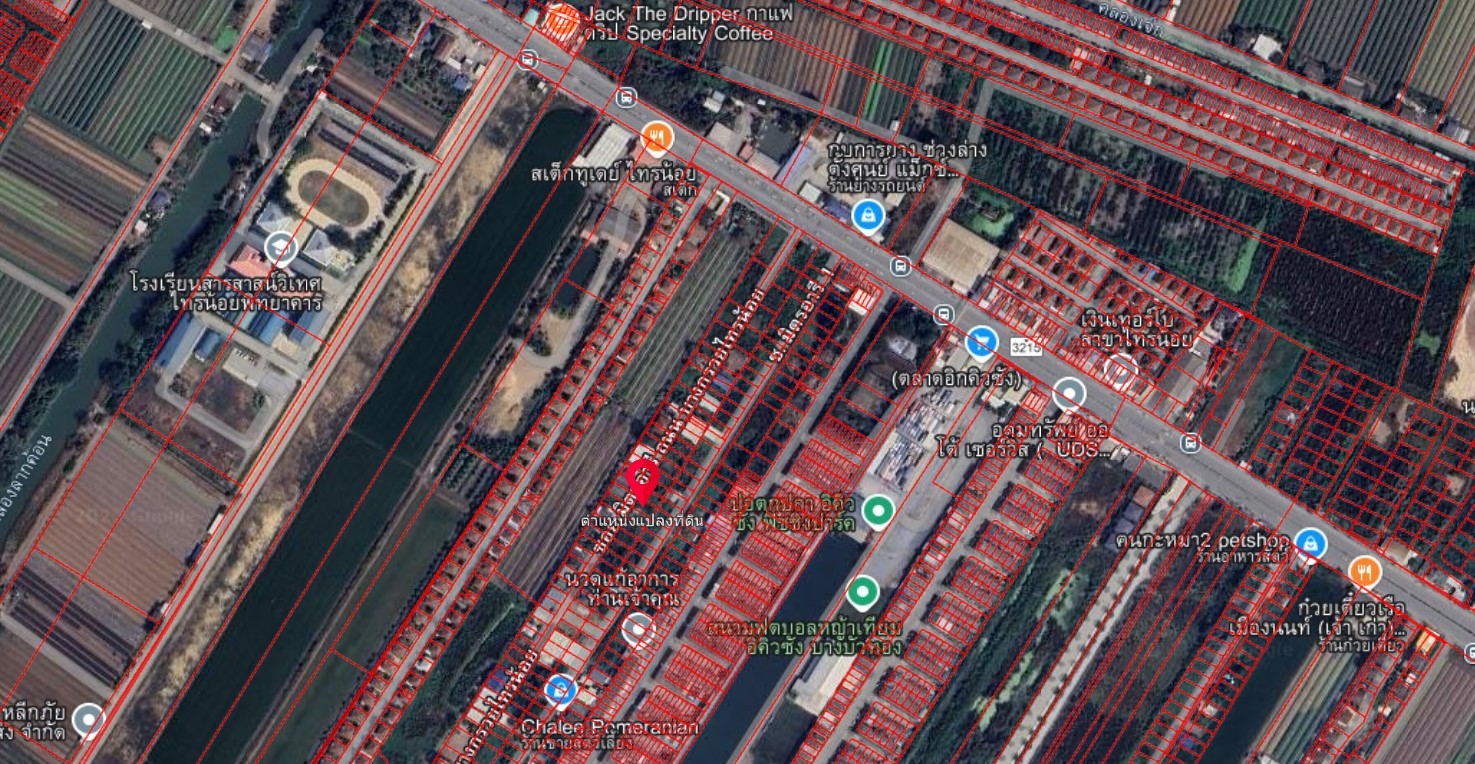Open the เงินเทอร์โบ สาขาไทรน้อย marker
1475x764 pixels.
[x=1120, y=371]
